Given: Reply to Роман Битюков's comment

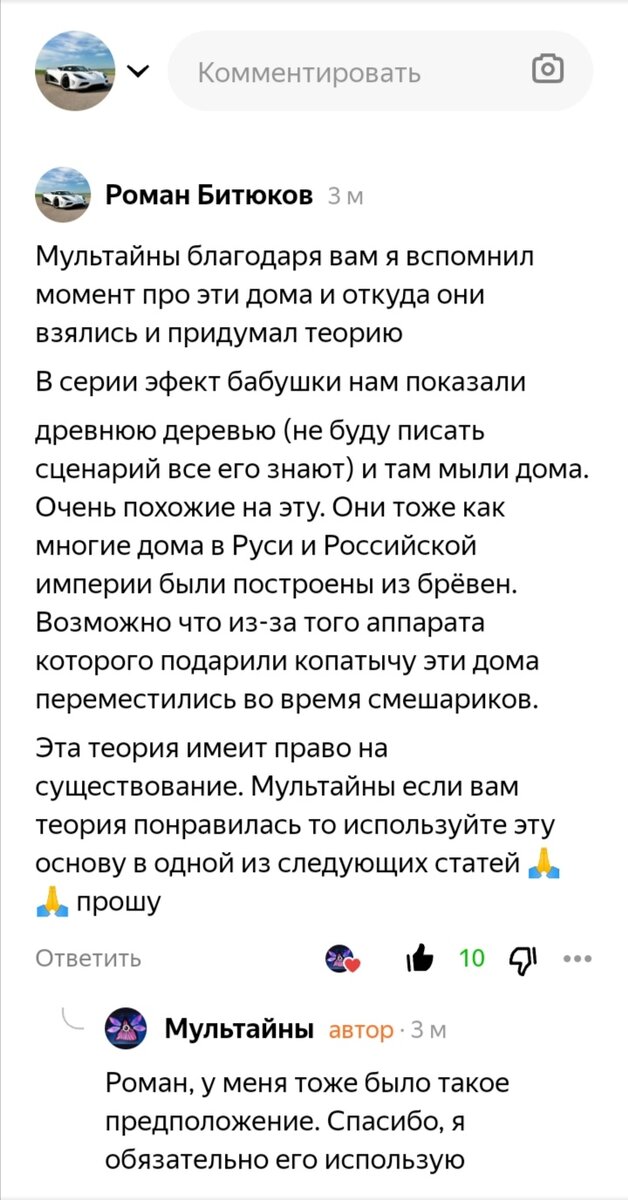Looking at the screenshot, I should [x=88, y=958].
